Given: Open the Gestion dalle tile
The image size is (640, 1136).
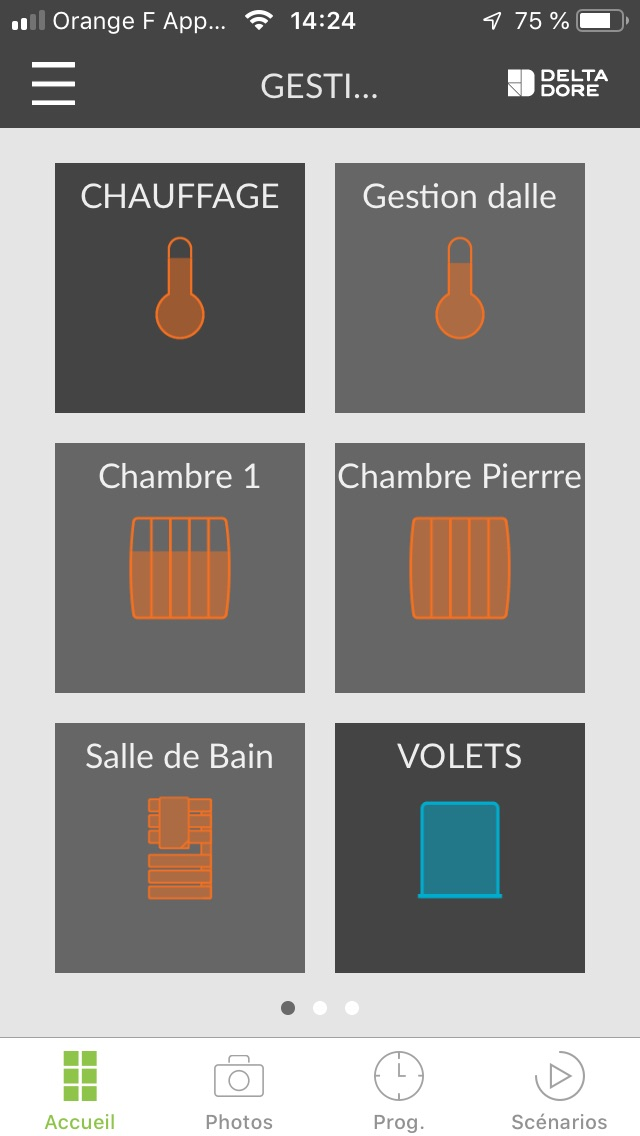Looking at the screenshot, I should point(460,288).
